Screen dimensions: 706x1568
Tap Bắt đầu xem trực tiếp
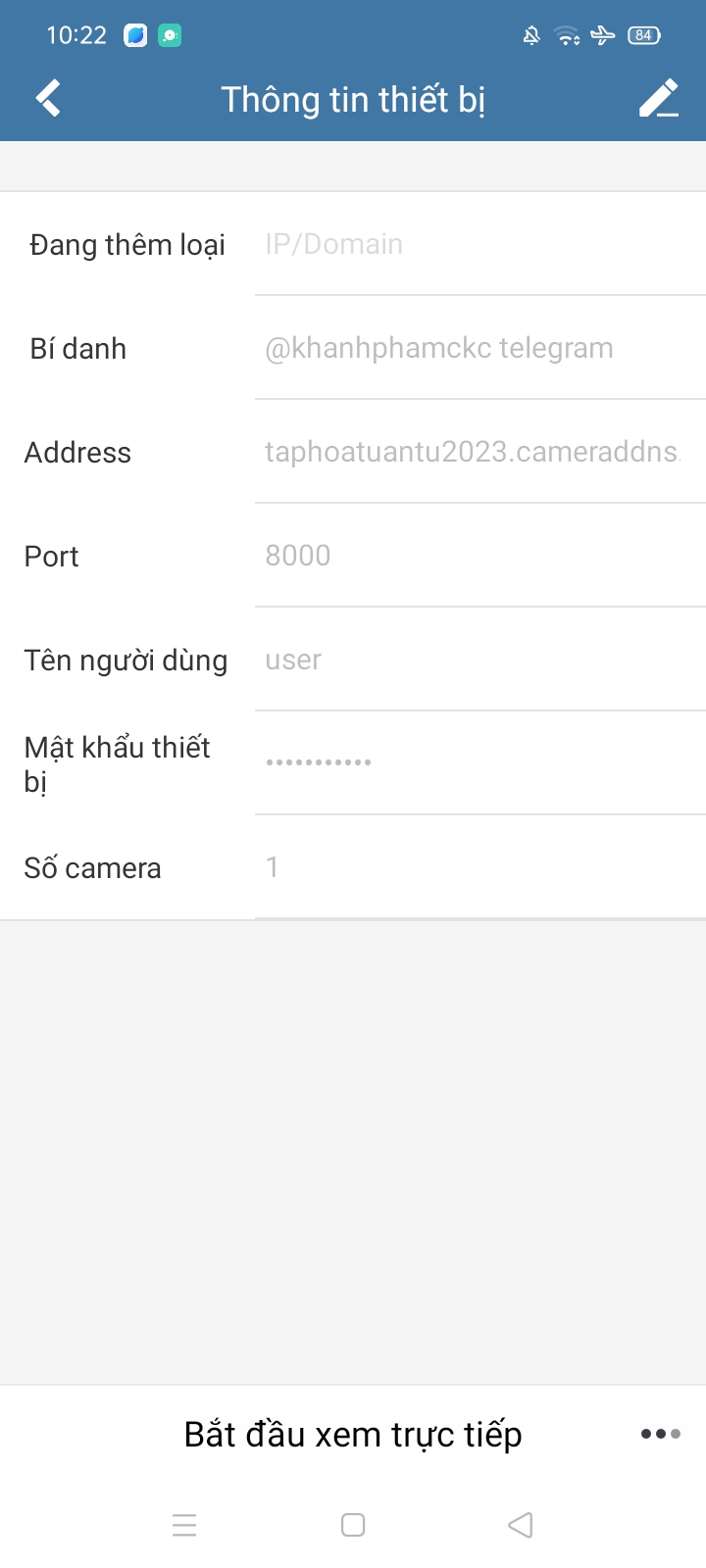click(353, 1435)
